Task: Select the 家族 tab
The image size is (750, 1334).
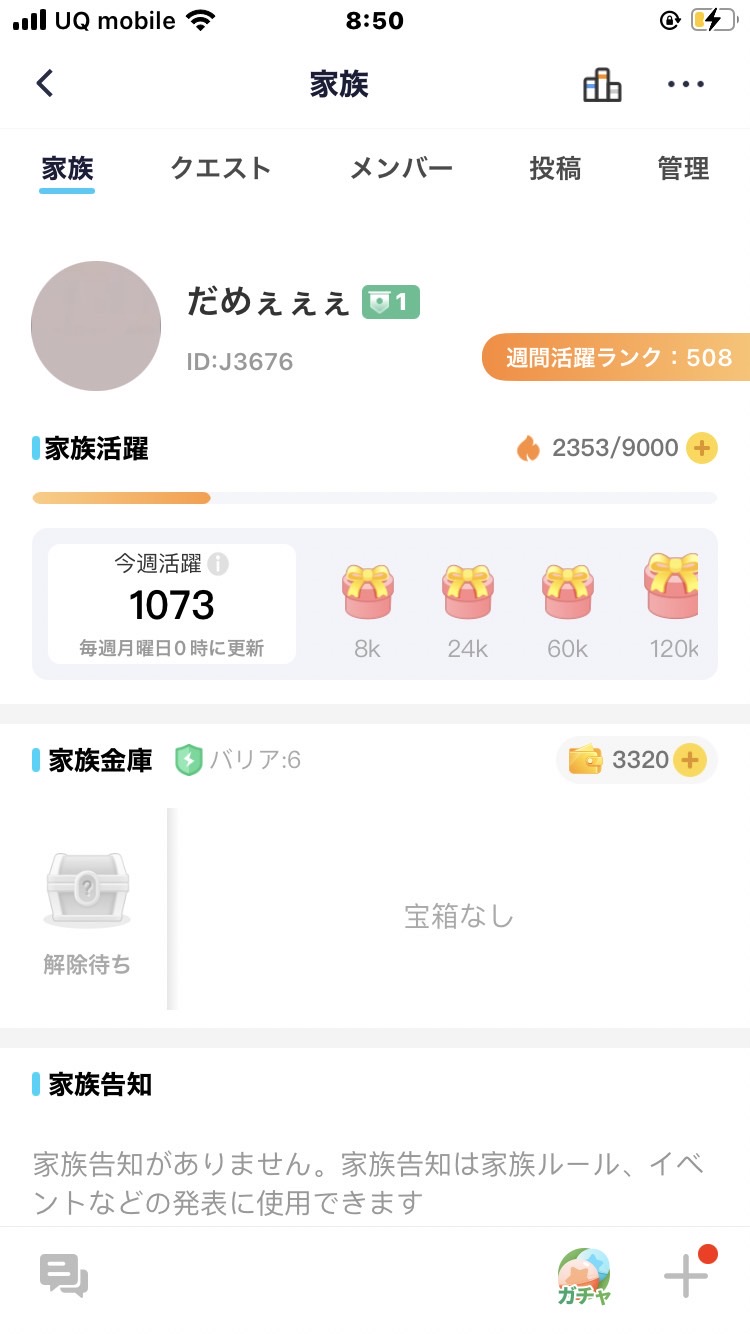Action: click(67, 168)
